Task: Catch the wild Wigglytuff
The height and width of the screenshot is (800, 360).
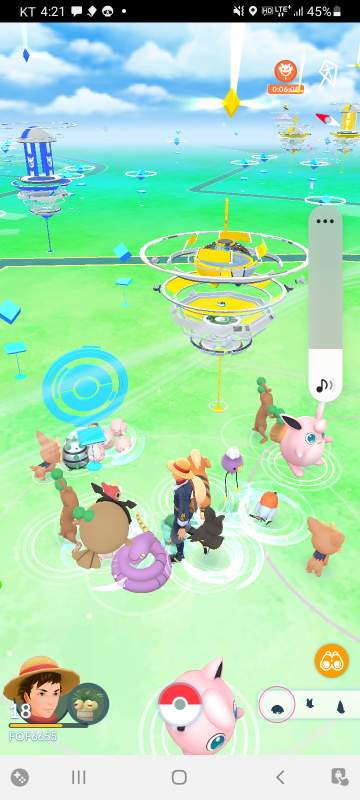Action: [301, 440]
